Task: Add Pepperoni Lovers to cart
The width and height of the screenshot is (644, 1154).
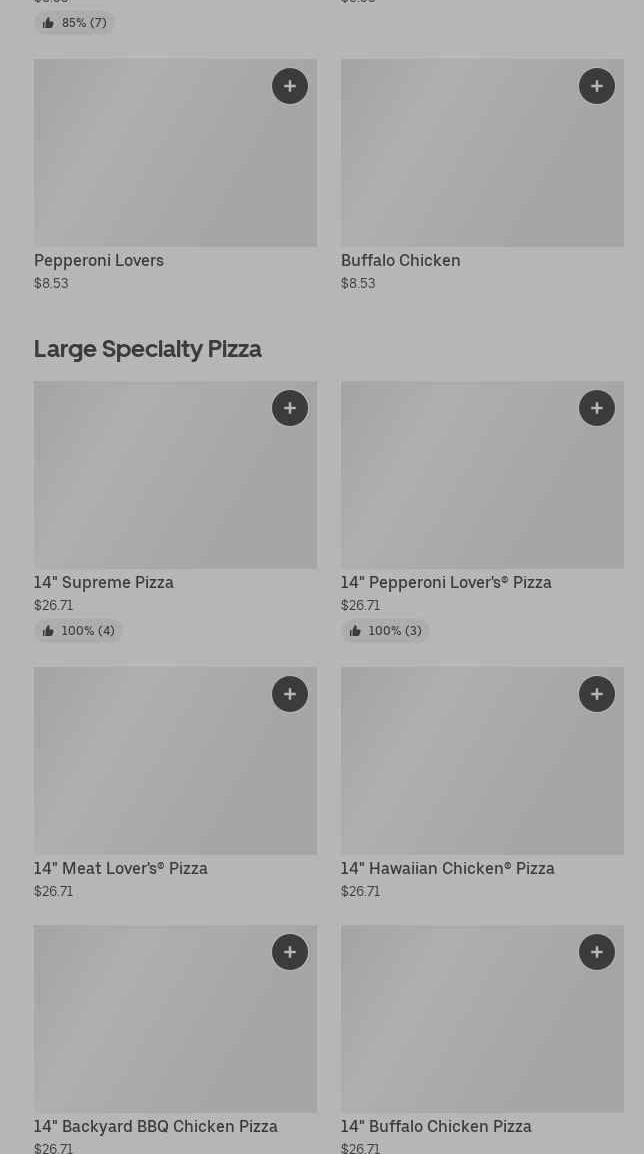Action: point(290,86)
